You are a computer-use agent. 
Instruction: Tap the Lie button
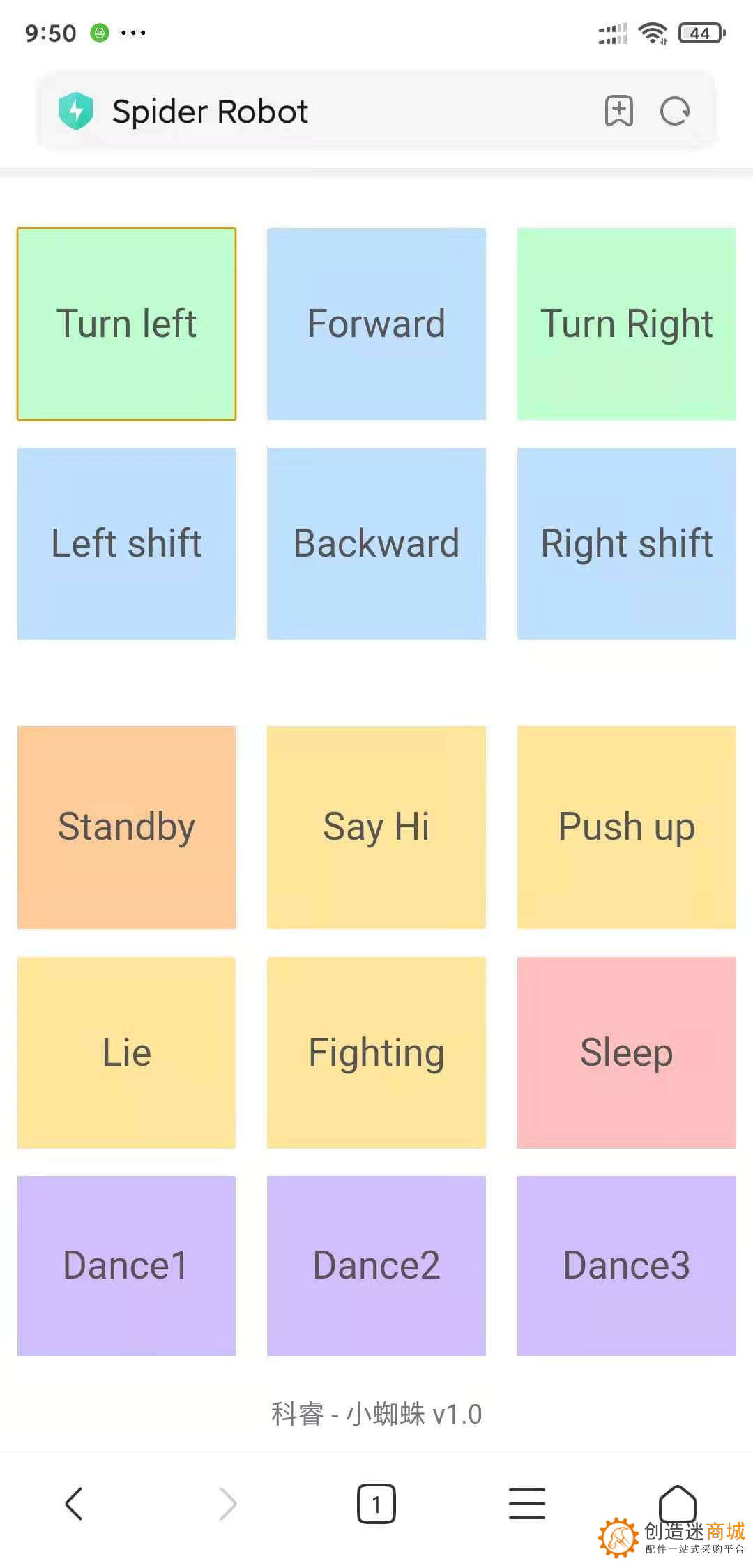coord(126,1053)
